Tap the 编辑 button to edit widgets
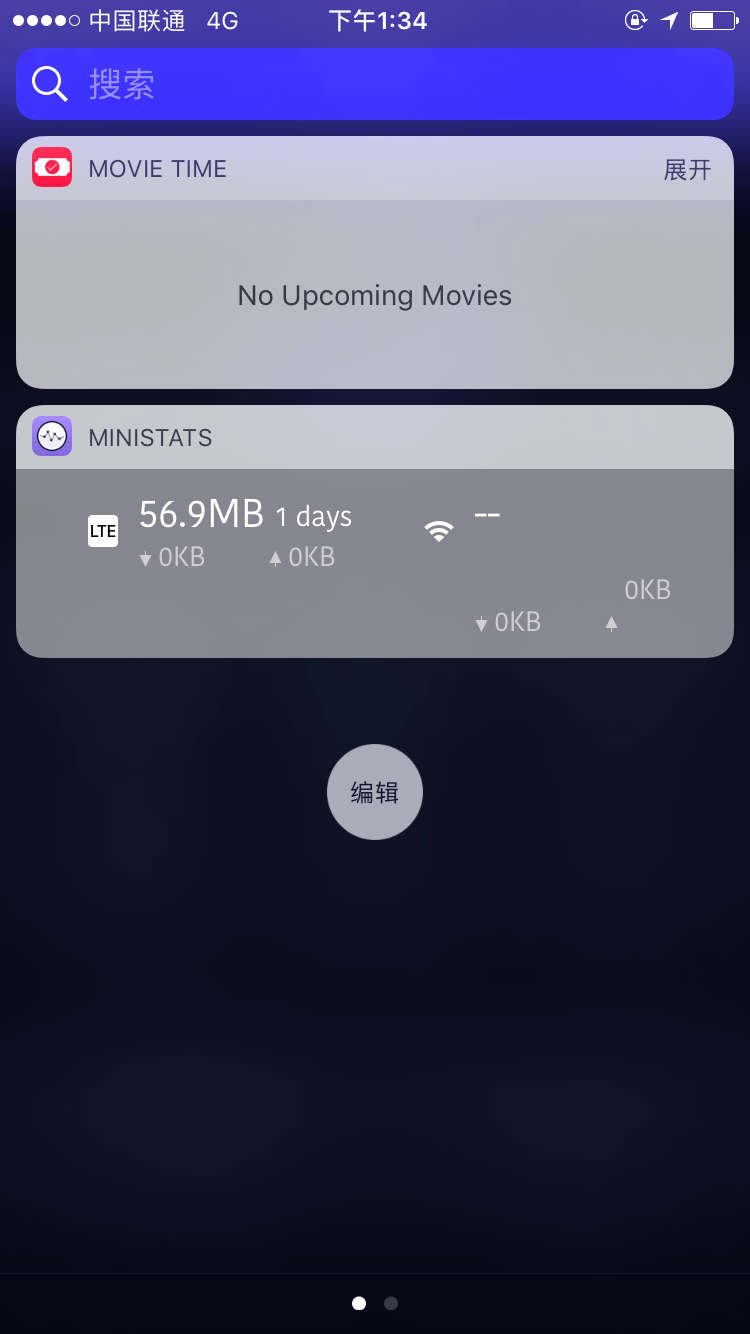 tap(375, 792)
